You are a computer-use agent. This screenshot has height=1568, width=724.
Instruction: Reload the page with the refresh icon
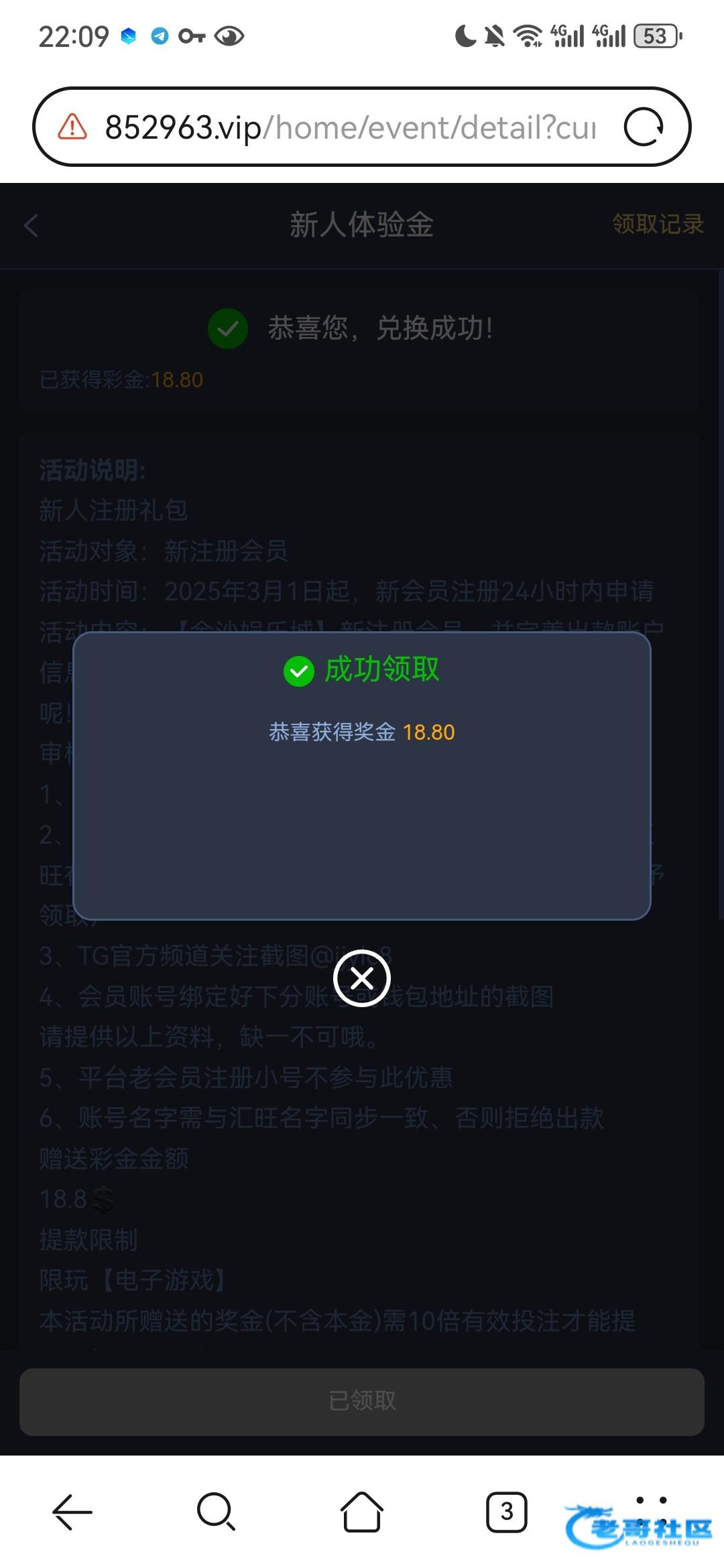(x=644, y=127)
